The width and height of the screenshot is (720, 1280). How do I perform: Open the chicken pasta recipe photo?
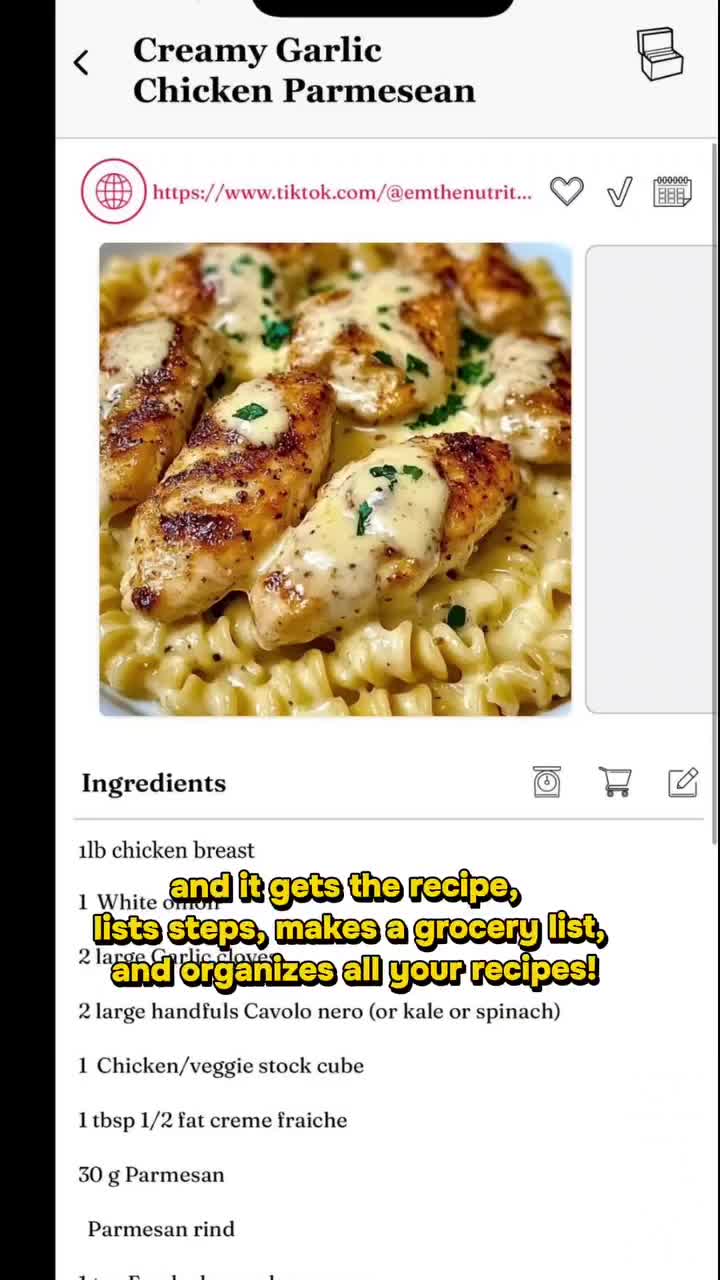coord(335,479)
